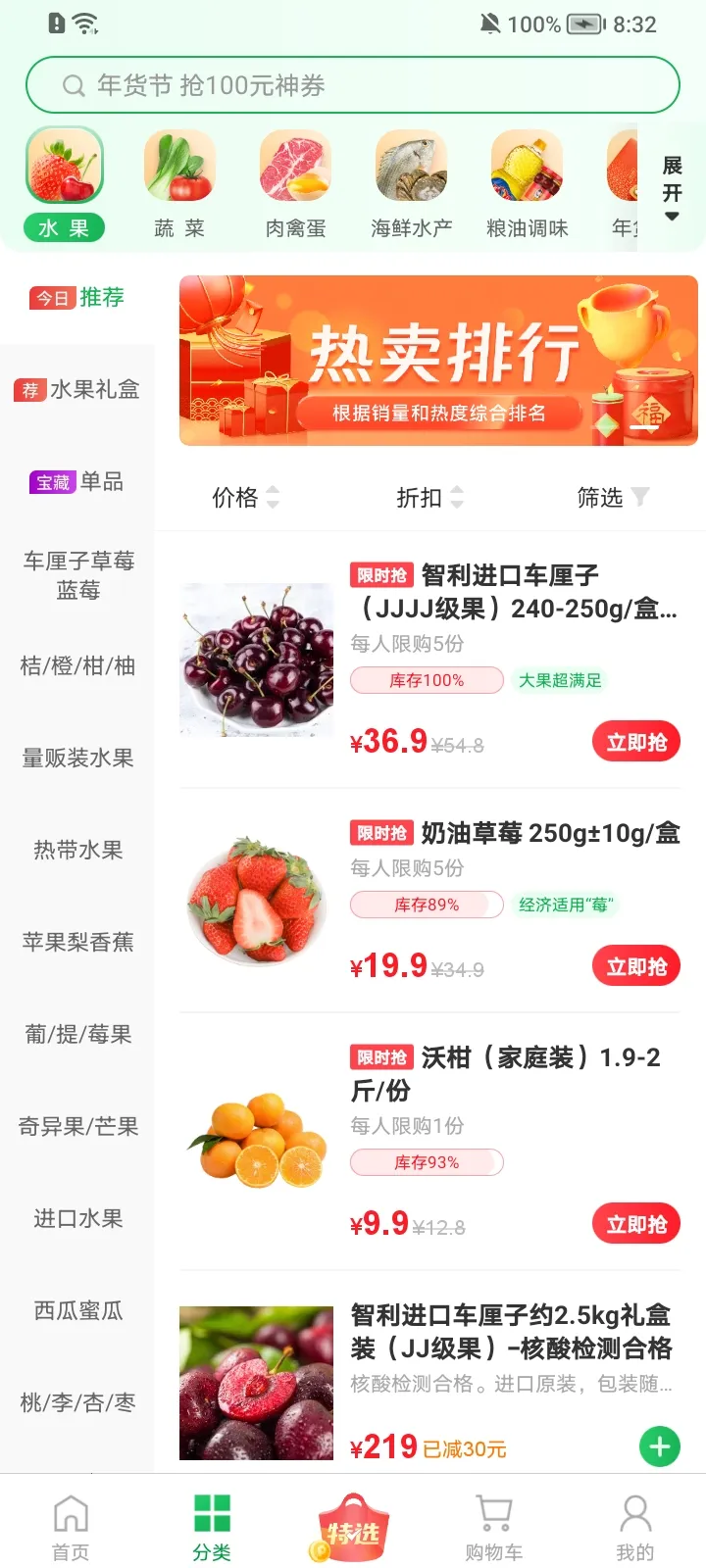Open the 粮油调味 category
Viewport: 706px width, 1568px height.
527,186
